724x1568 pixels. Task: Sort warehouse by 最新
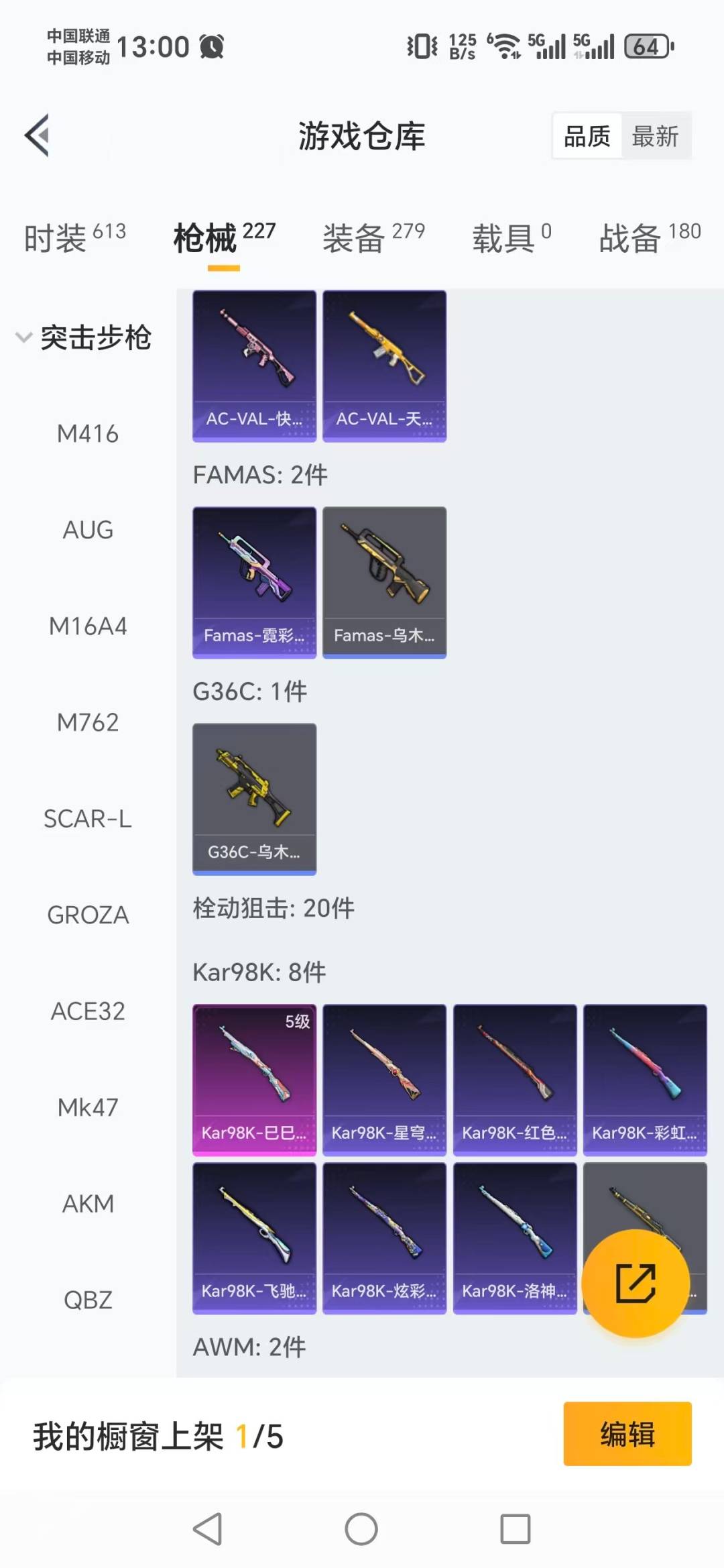coord(655,136)
